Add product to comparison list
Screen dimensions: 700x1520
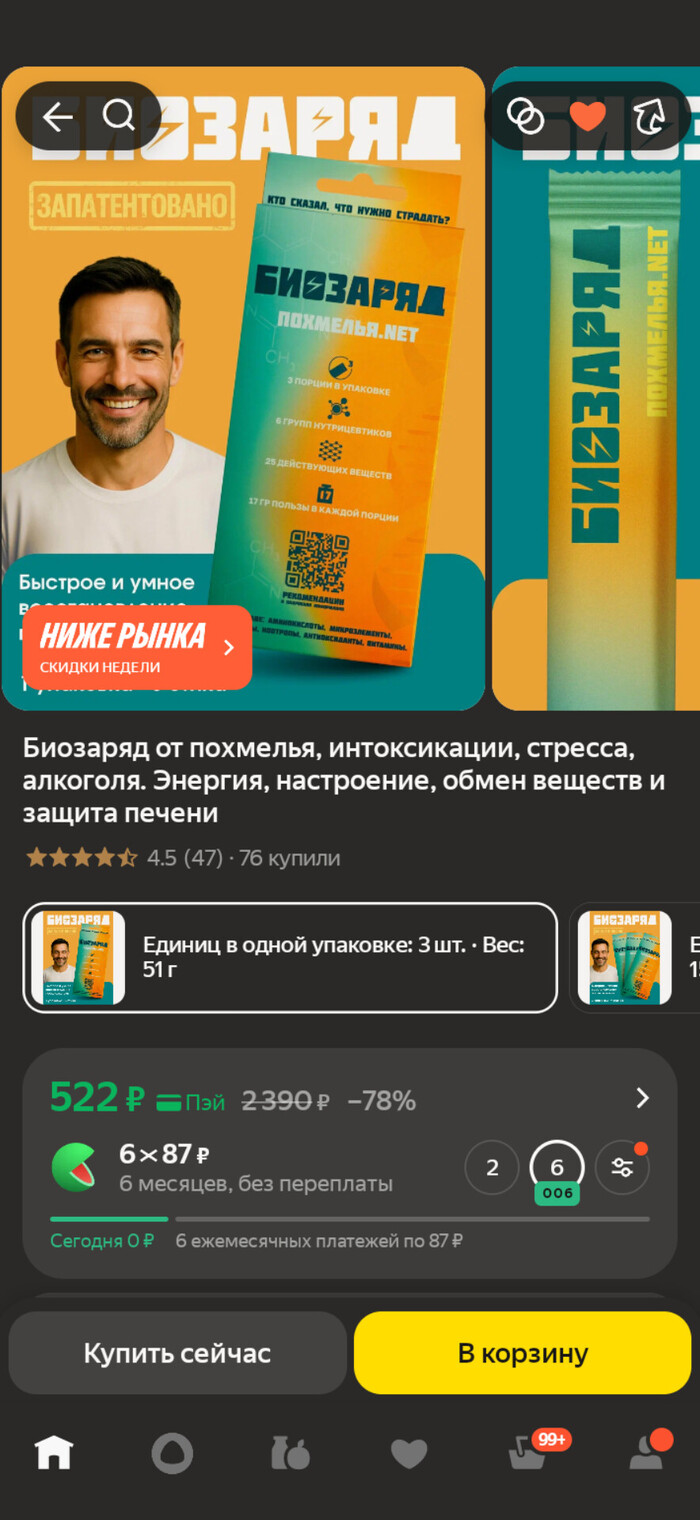click(526, 117)
